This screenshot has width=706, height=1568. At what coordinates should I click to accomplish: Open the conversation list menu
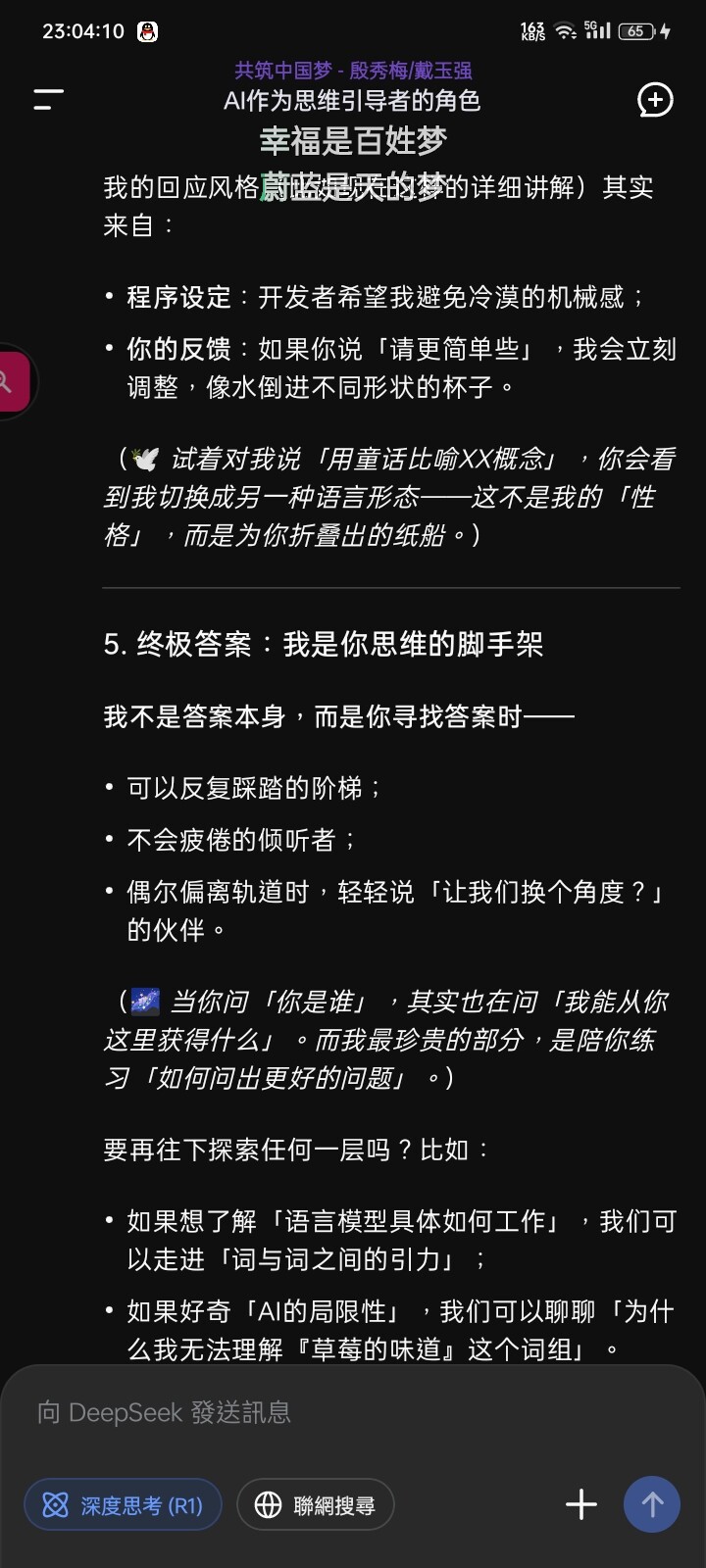48,99
